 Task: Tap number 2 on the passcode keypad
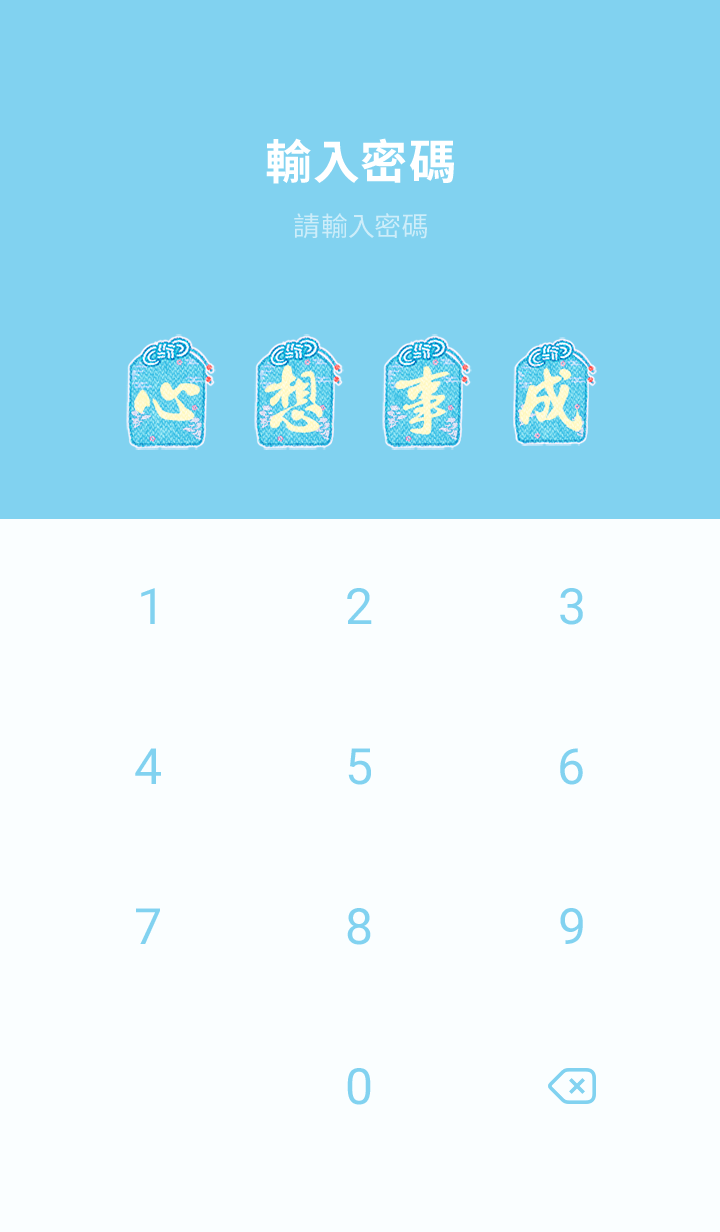tap(359, 607)
